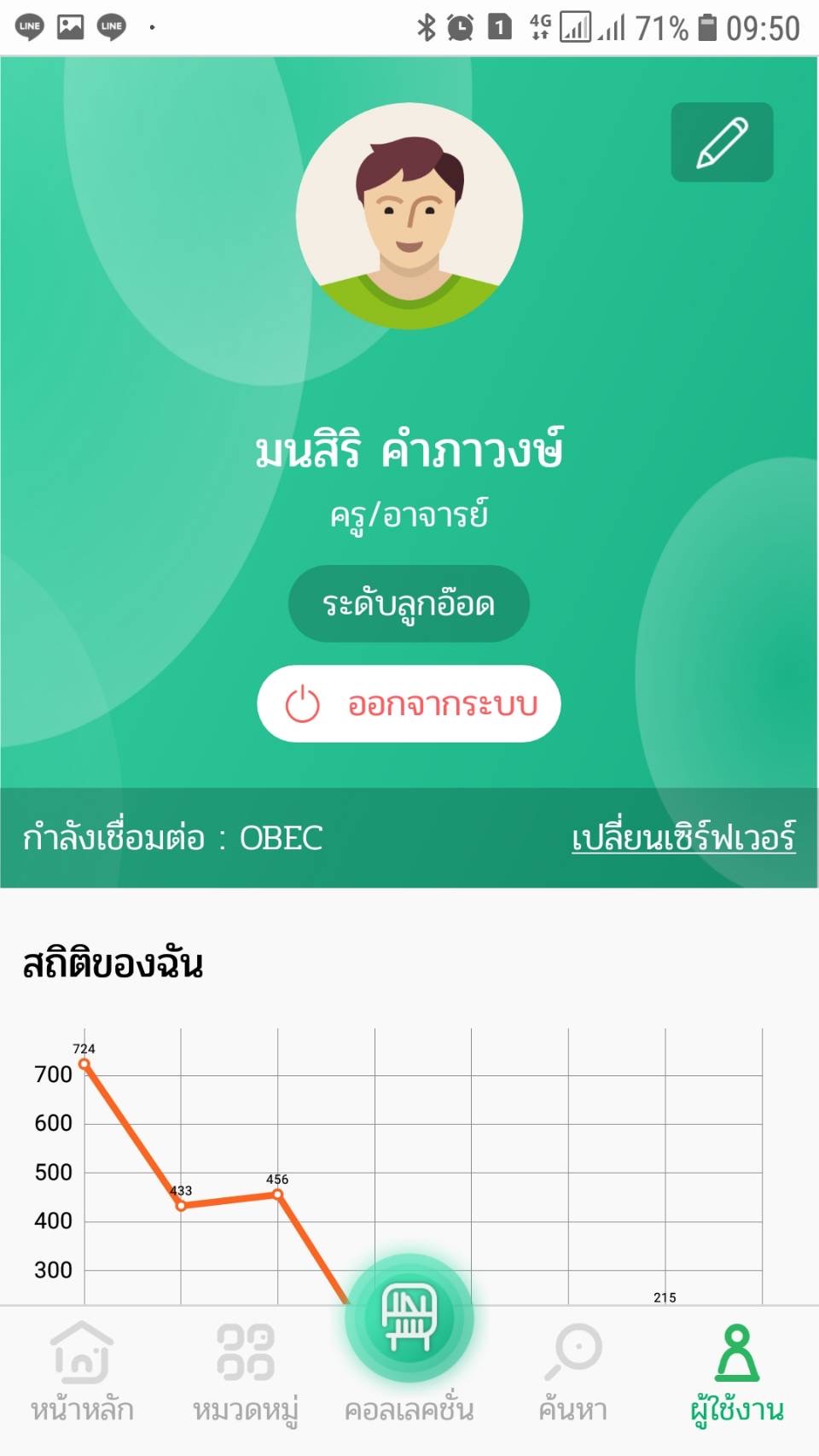Viewport: 819px width, 1456px height.
Task: Tap the pencil edit profile icon
Action: [722, 143]
